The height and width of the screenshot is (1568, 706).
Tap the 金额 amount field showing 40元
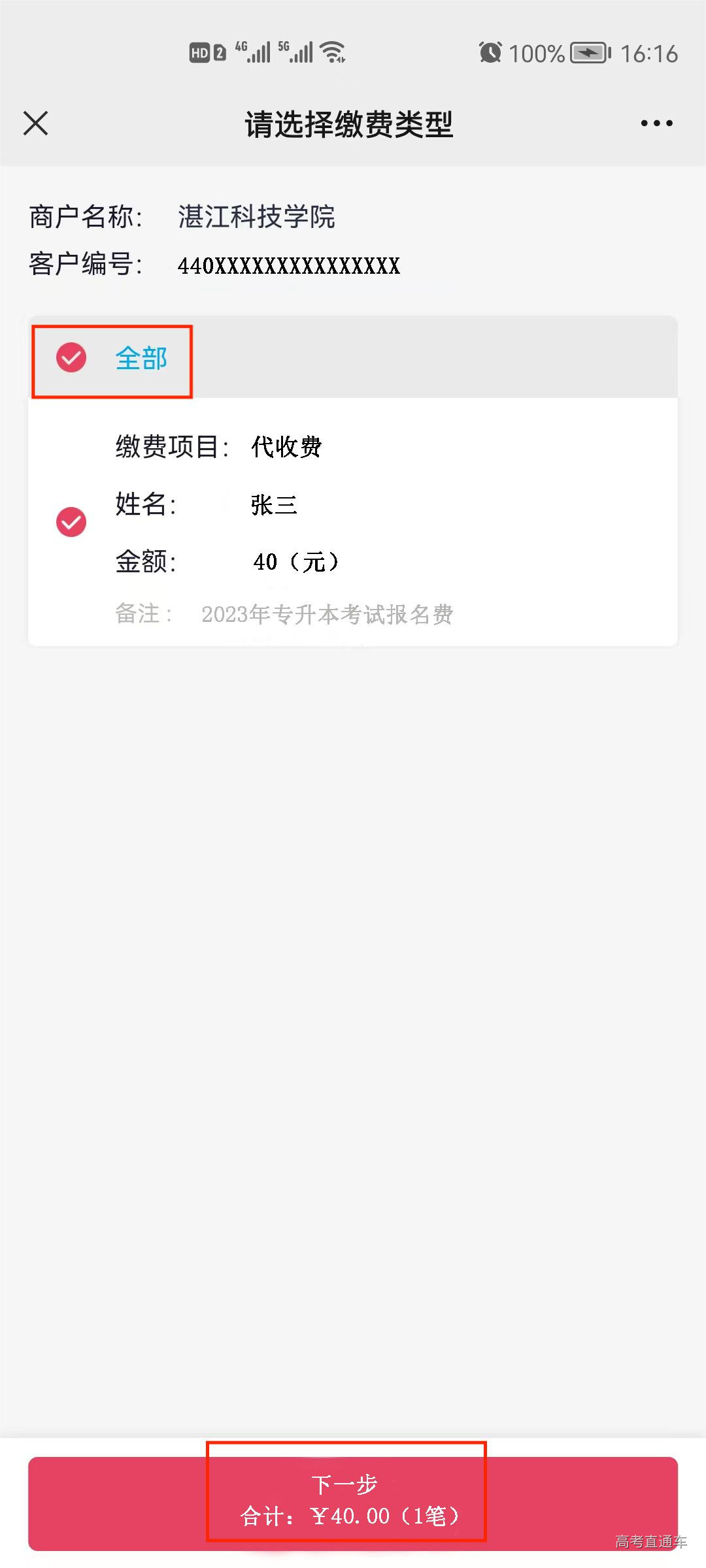coord(297,562)
